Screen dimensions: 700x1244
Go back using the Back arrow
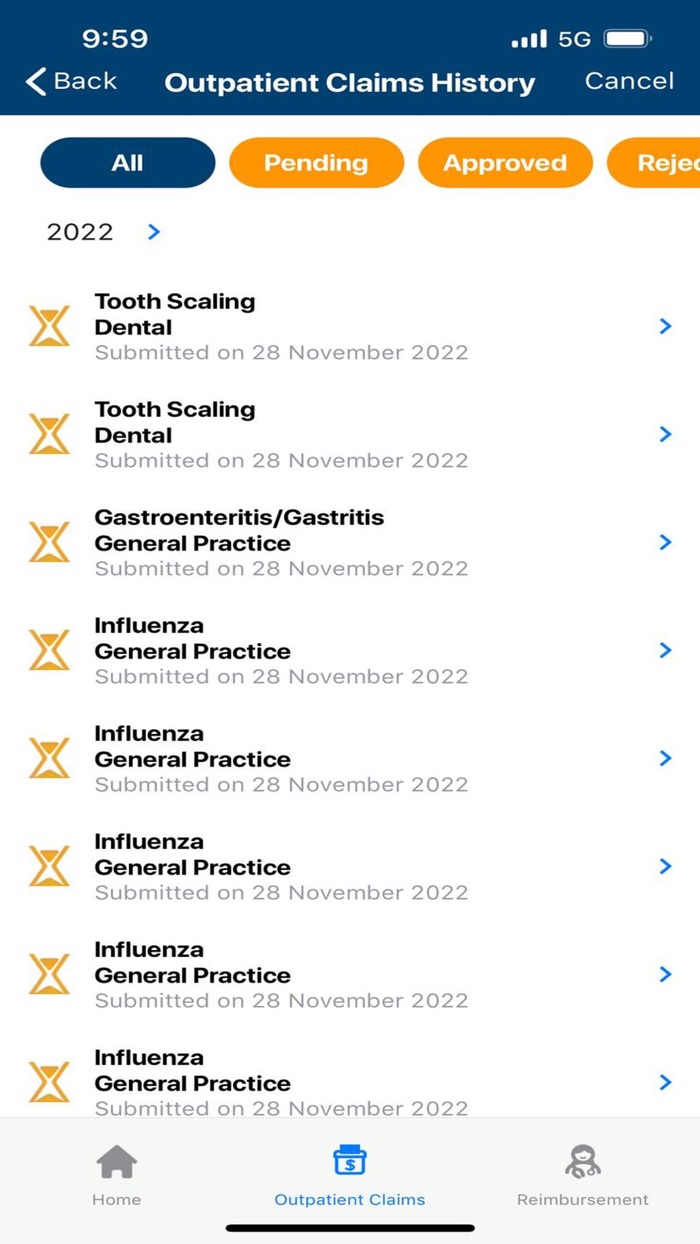point(71,81)
